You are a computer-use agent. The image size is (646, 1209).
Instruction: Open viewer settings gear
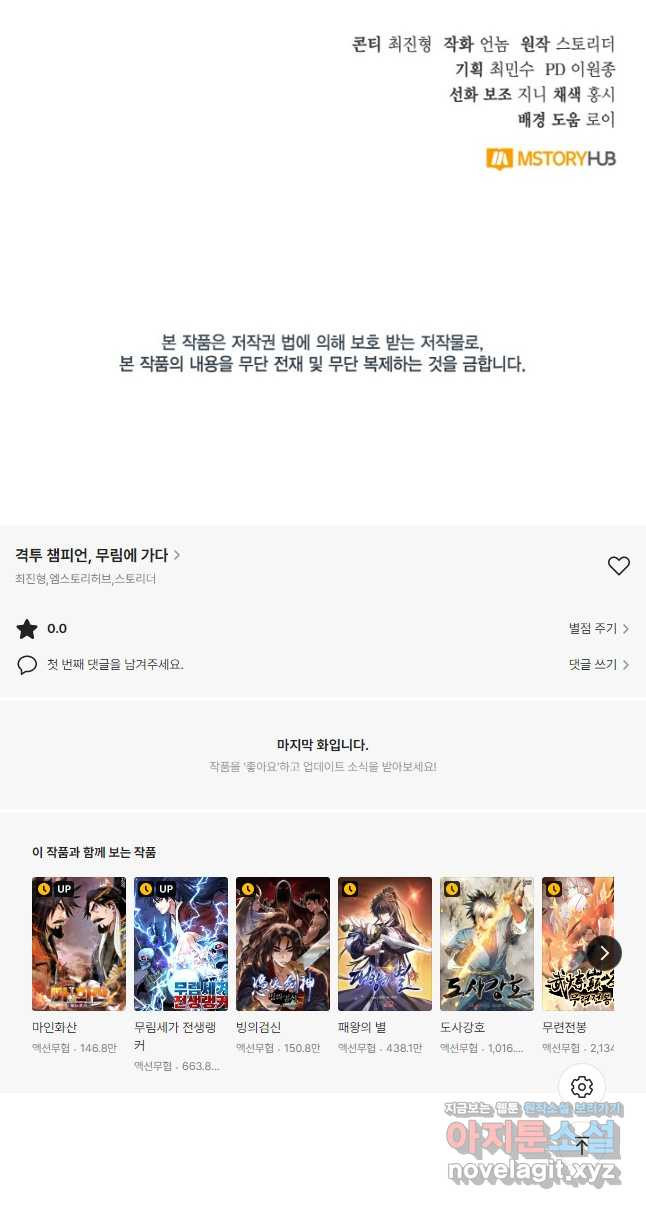582,1087
